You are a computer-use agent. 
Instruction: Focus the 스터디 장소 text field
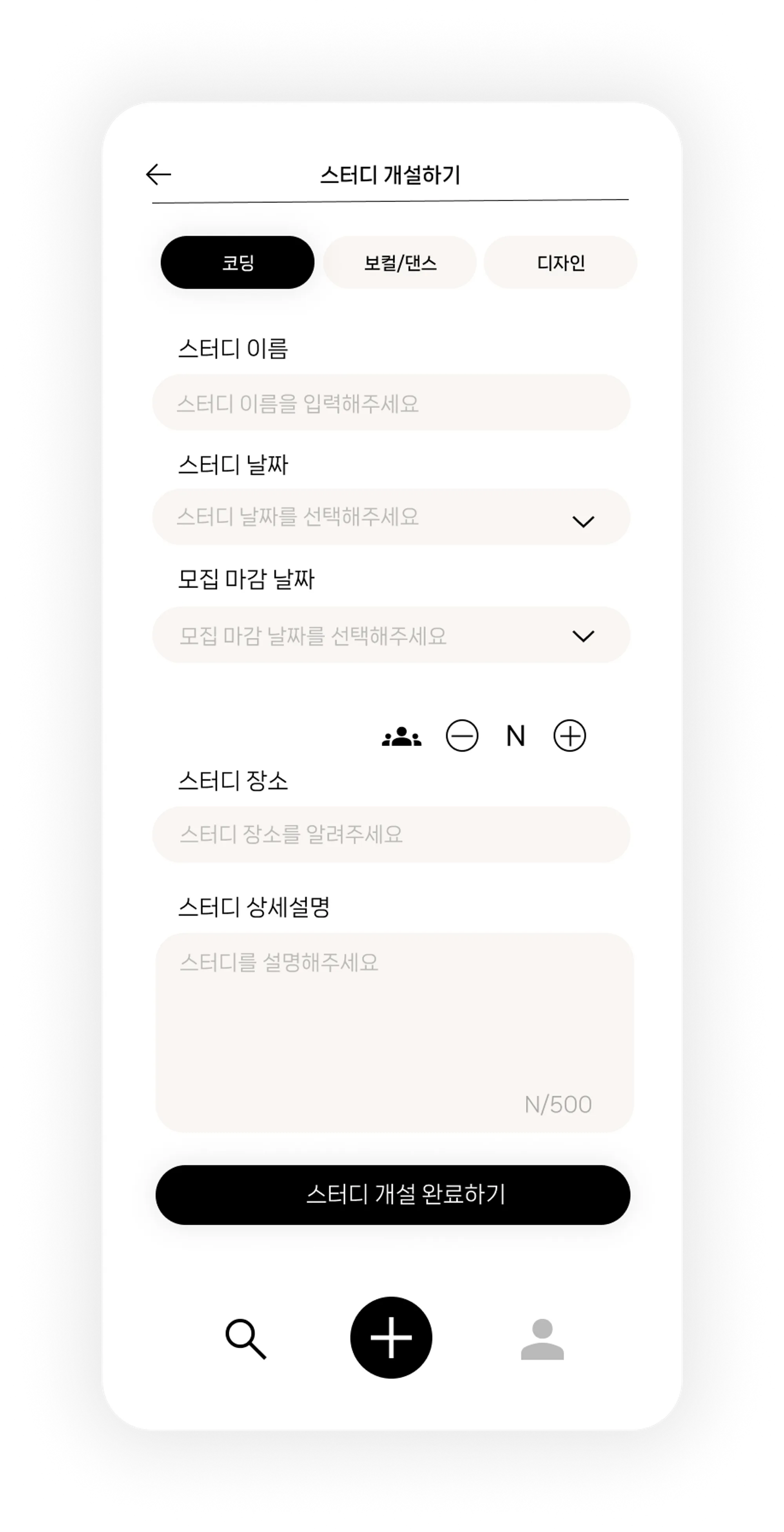(x=391, y=834)
